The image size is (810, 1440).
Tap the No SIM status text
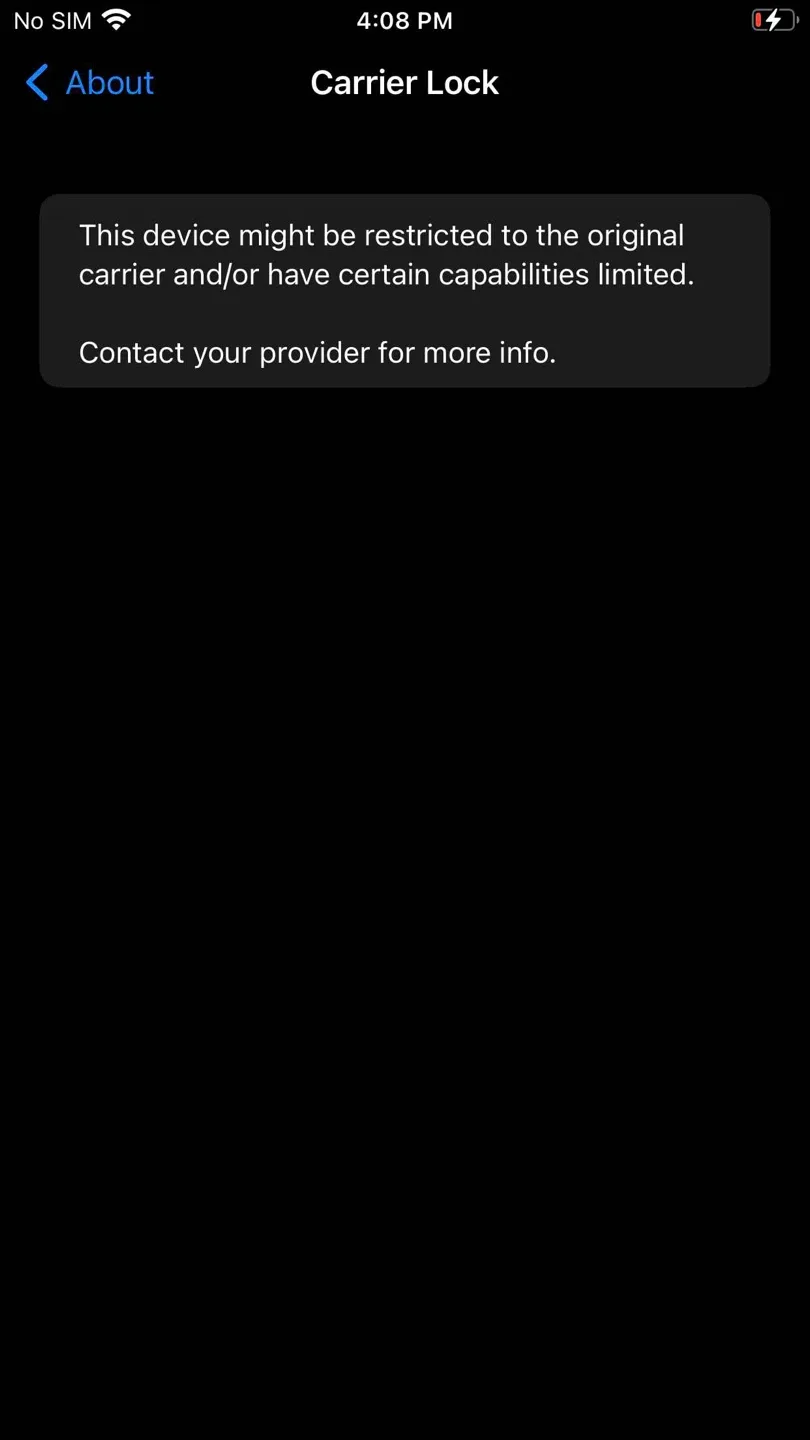pyautogui.click(x=52, y=19)
